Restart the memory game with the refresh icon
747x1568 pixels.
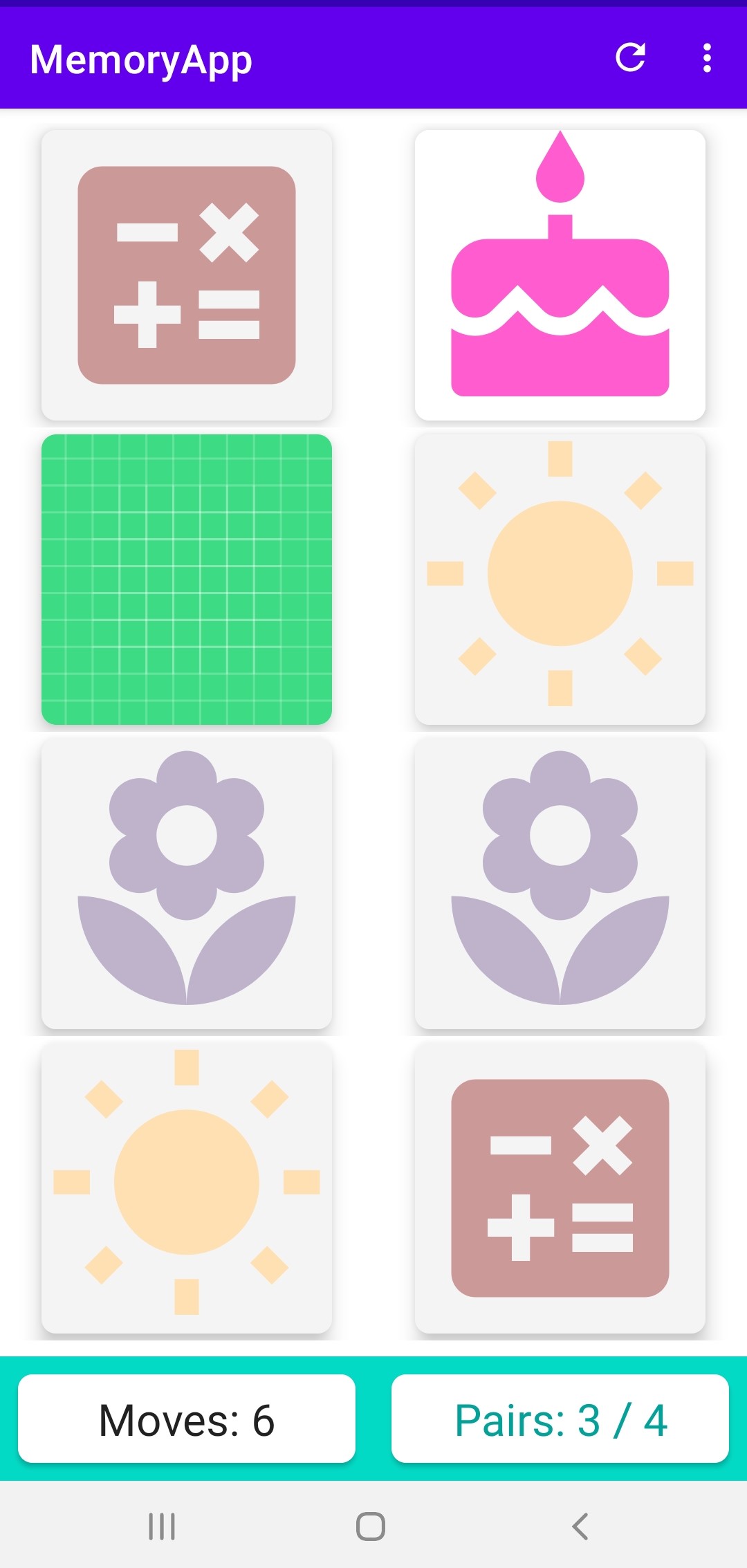pos(631,59)
